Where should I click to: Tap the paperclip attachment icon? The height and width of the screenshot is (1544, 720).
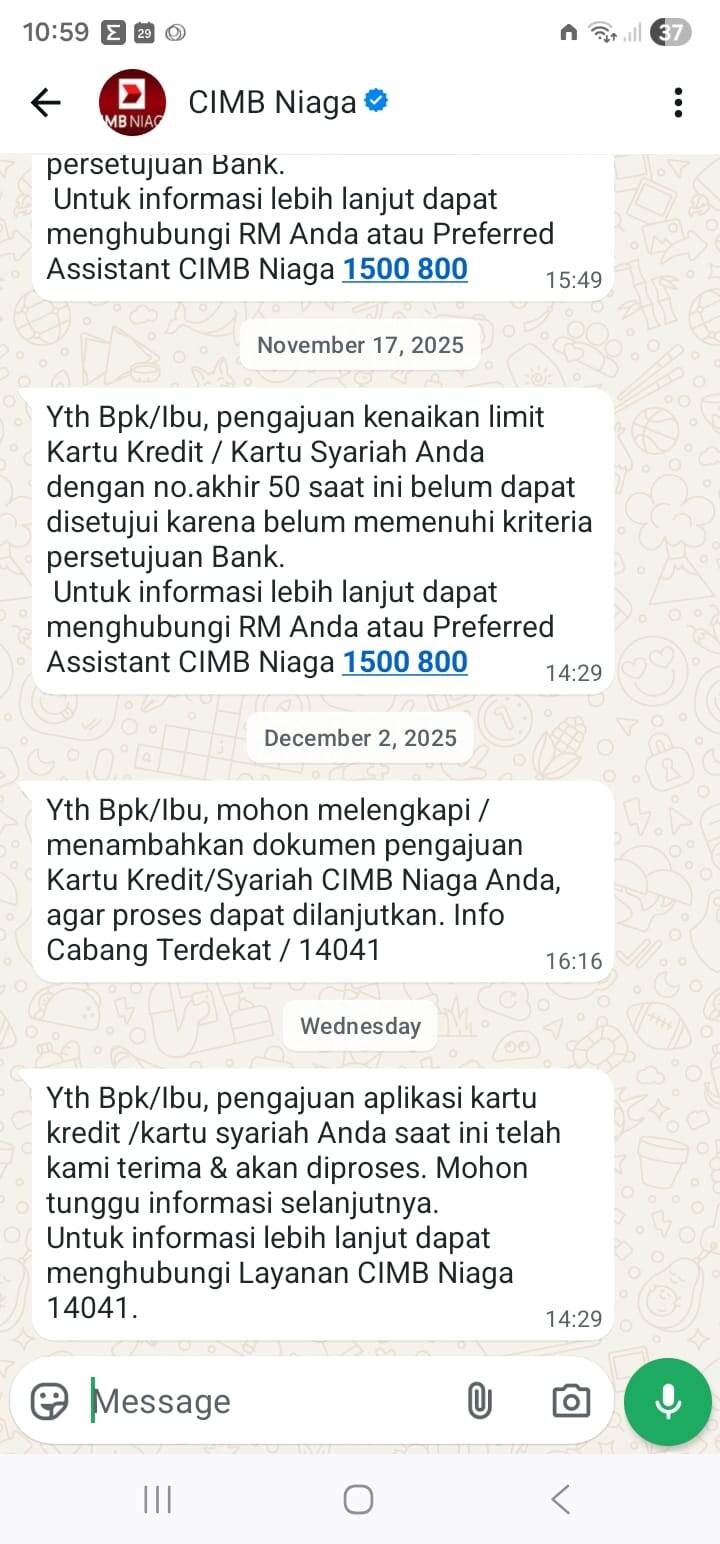pyautogui.click(x=481, y=1401)
